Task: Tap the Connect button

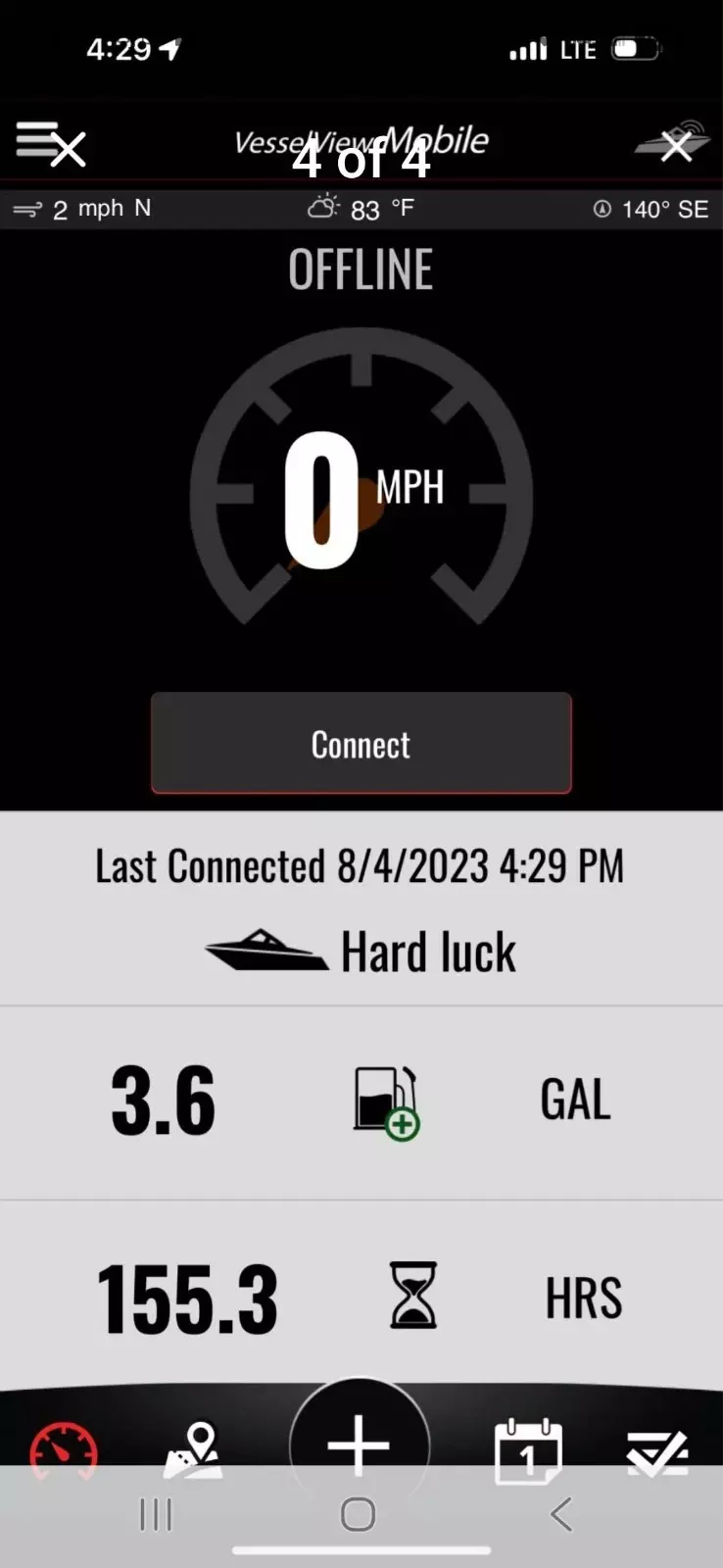Action: coord(361,743)
